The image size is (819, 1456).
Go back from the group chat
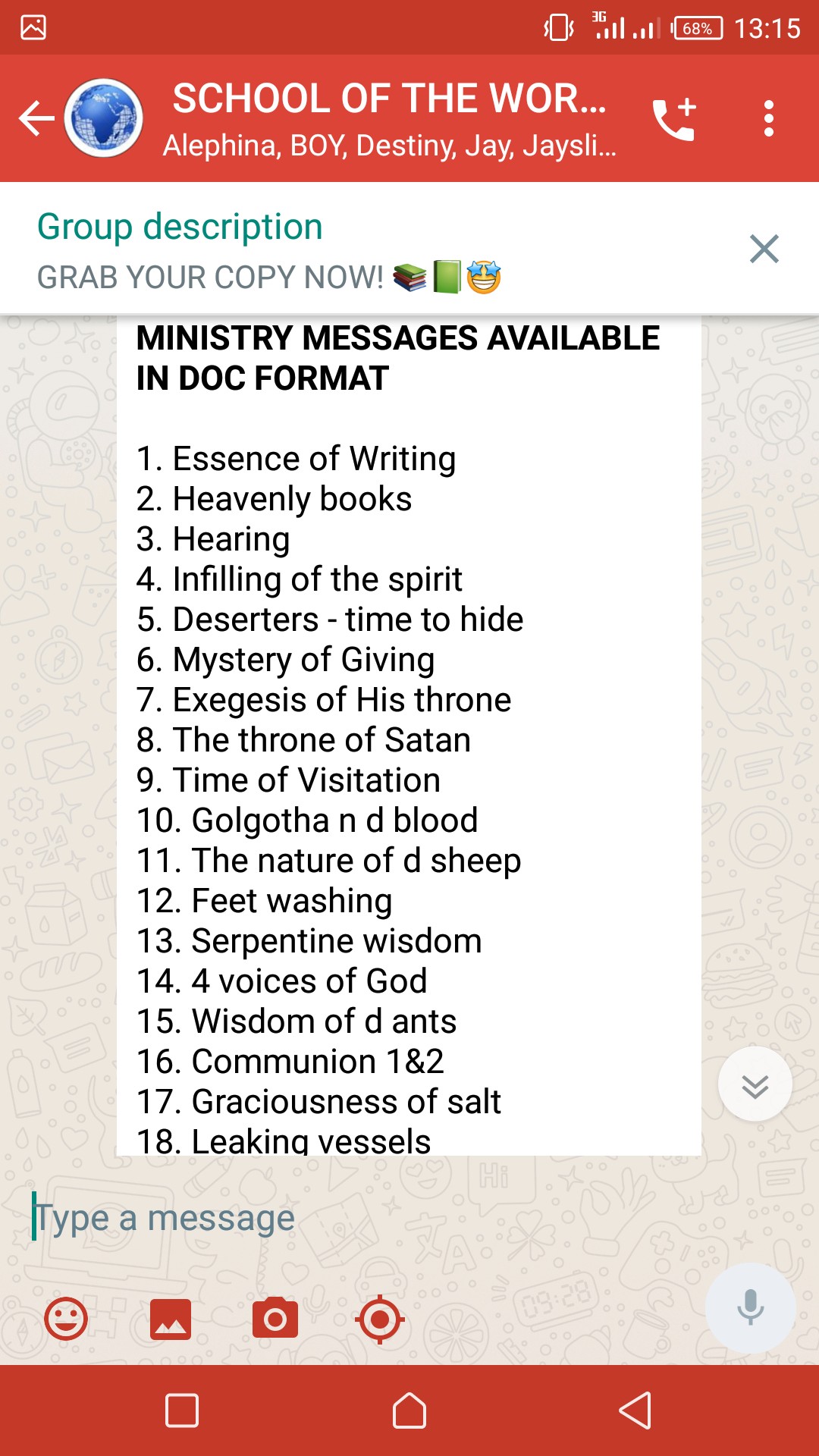(36, 118)
